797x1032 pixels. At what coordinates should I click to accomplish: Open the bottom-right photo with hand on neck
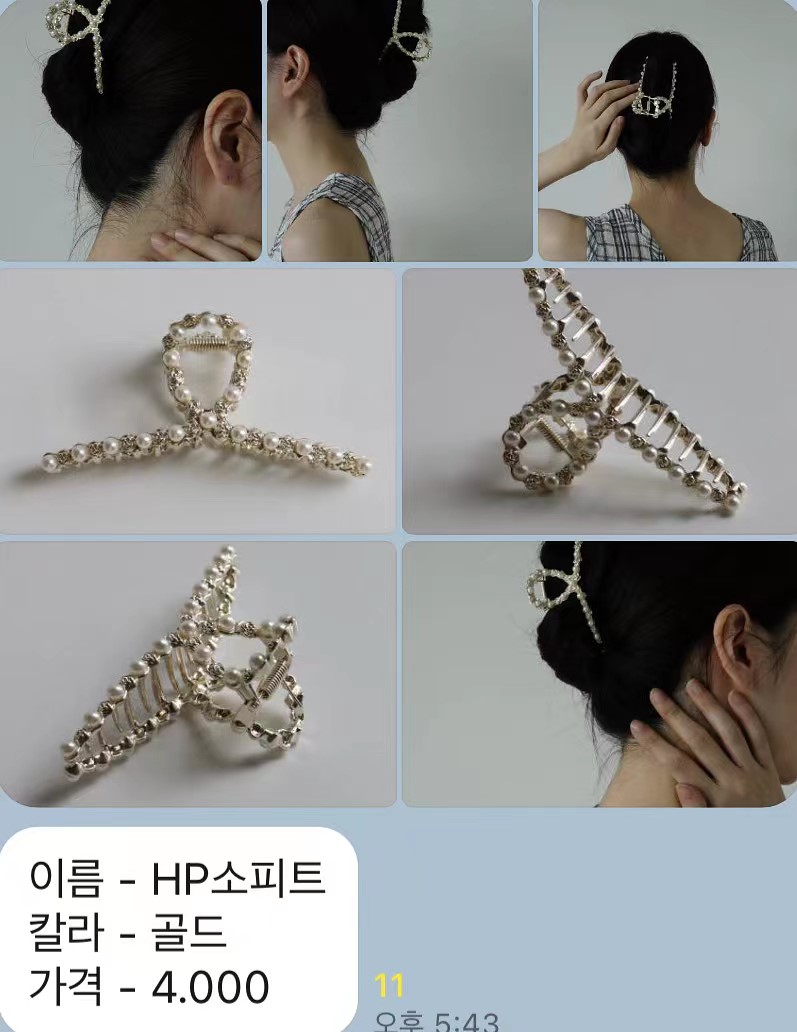[x=599, y=674]
